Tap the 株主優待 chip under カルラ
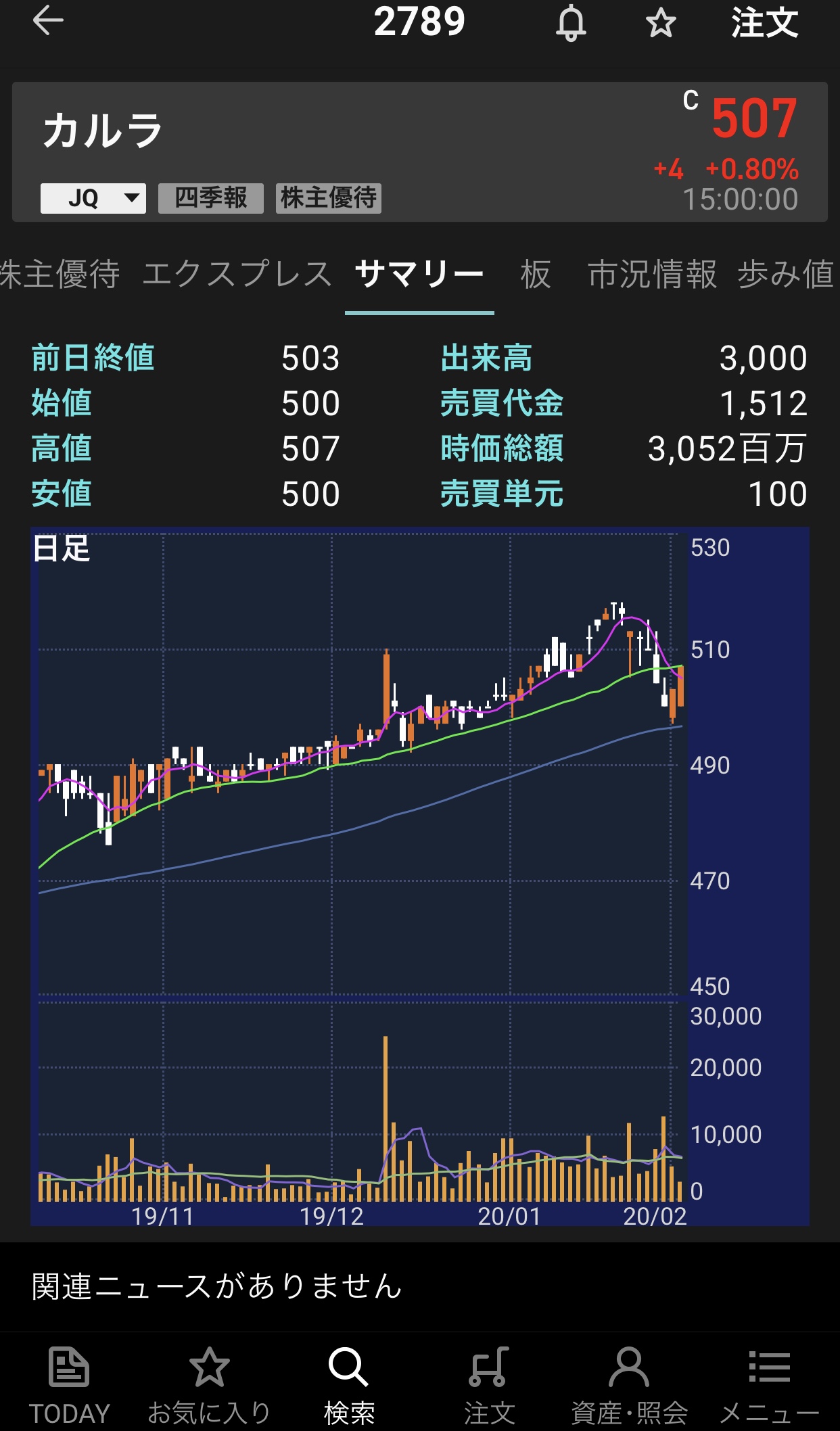The height and width of the screenshot is (1431, 840). 329,199
